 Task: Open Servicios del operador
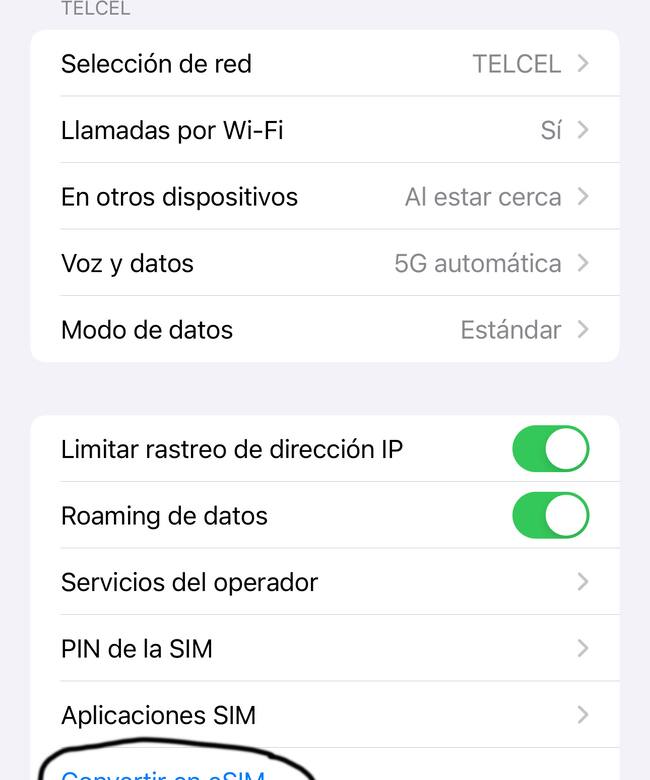pos(324,582)
